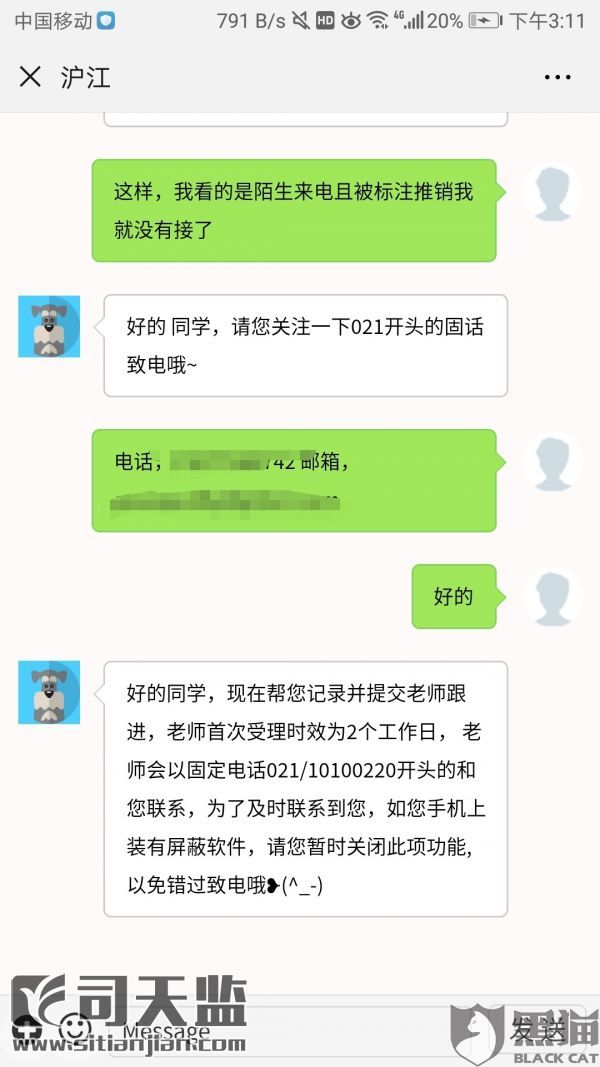
Task: Open the emoji picker
Action: 73,1027
